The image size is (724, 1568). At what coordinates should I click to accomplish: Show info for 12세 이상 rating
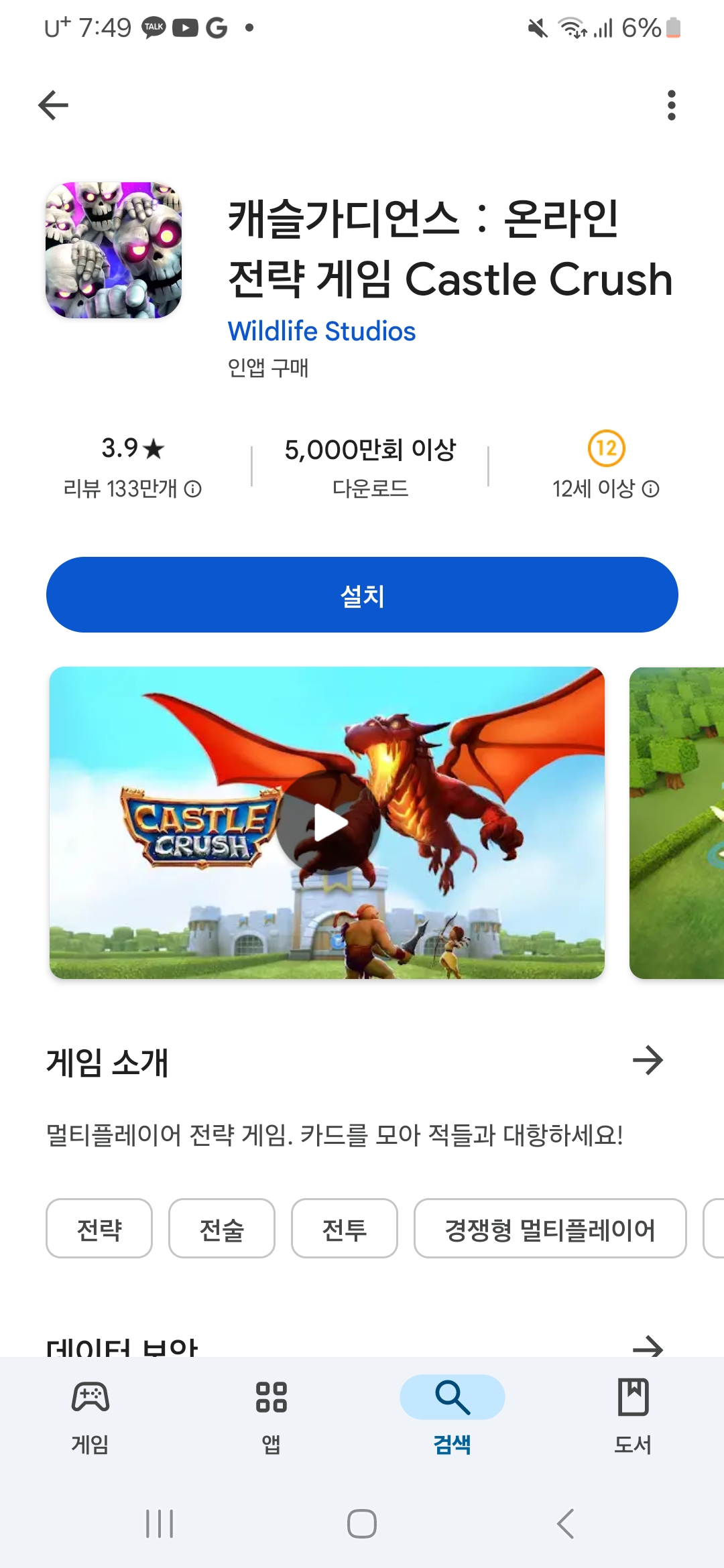tap(650, 489)
